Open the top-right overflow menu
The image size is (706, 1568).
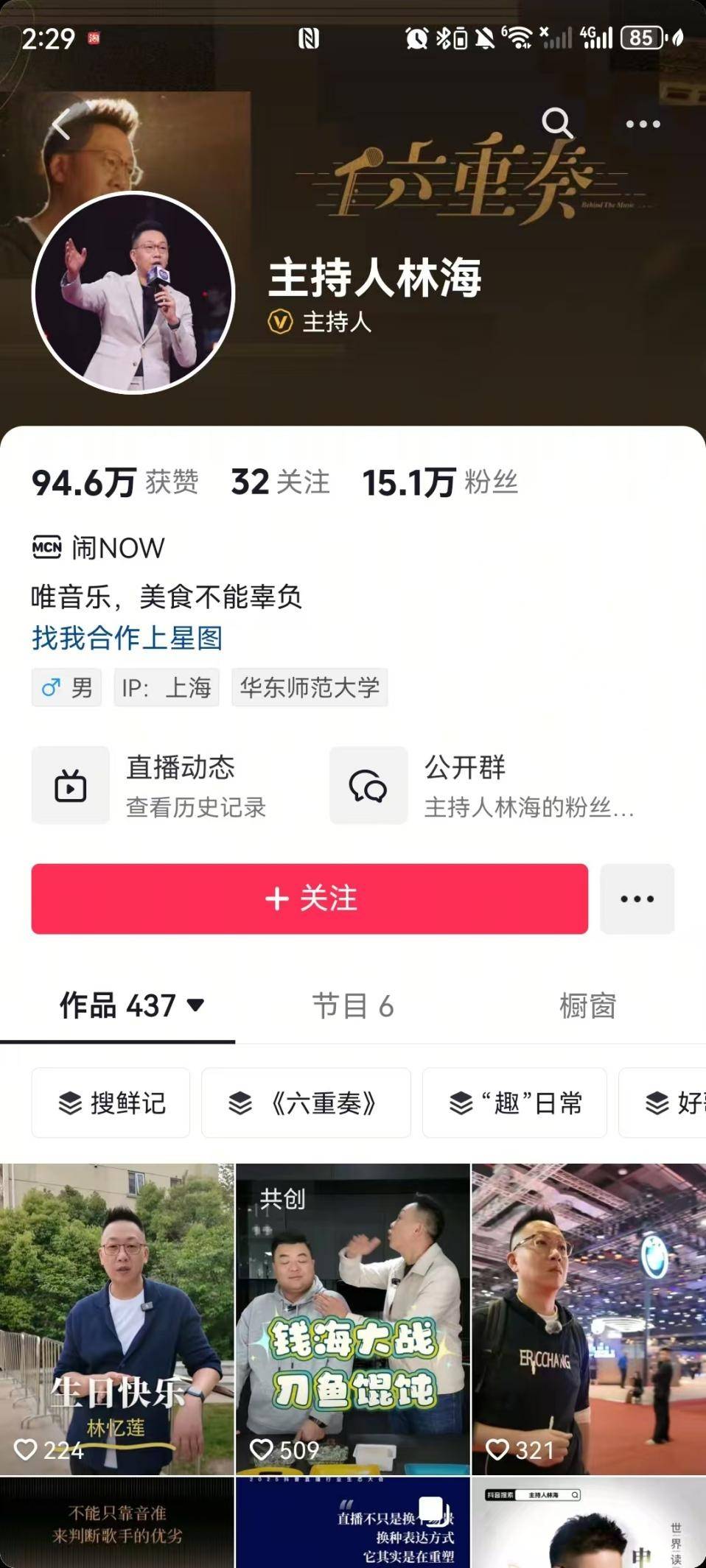[643, 124]
